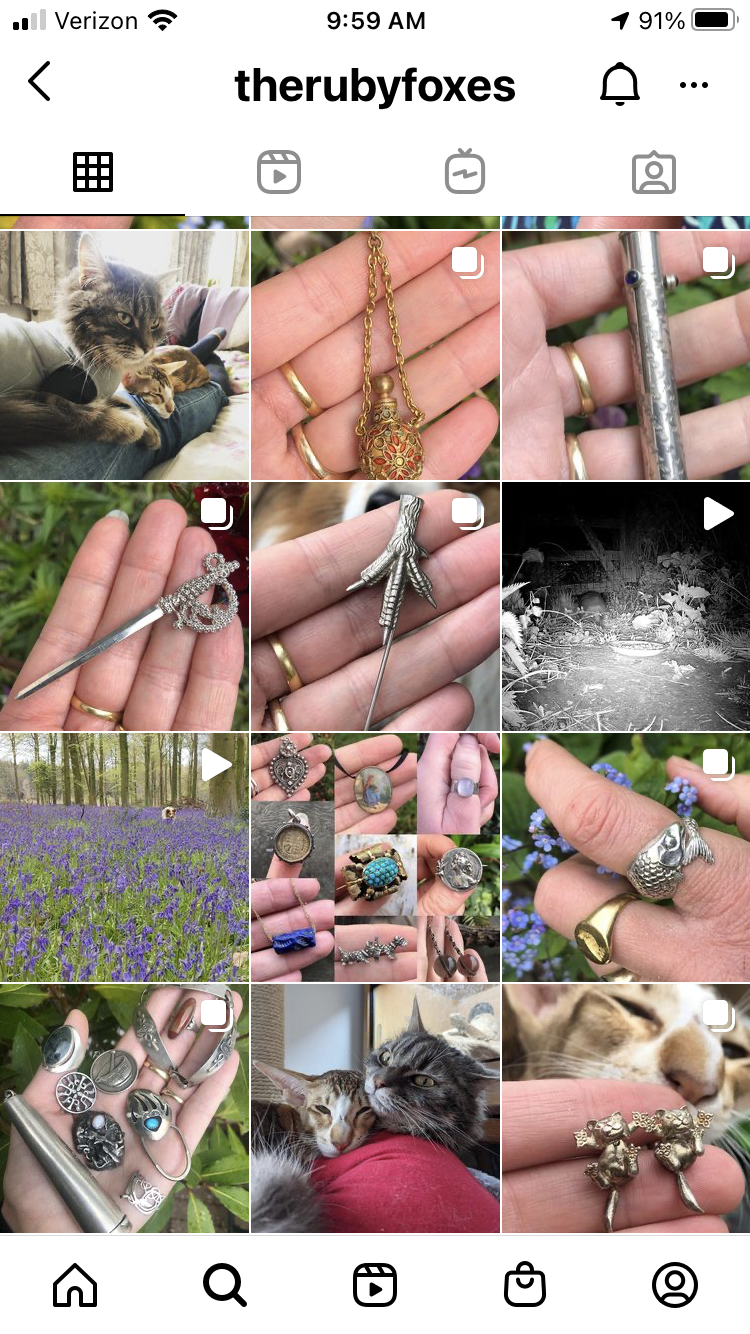Open the three-dot overflow menu
750x1334 pixels.
pos(694,85)
